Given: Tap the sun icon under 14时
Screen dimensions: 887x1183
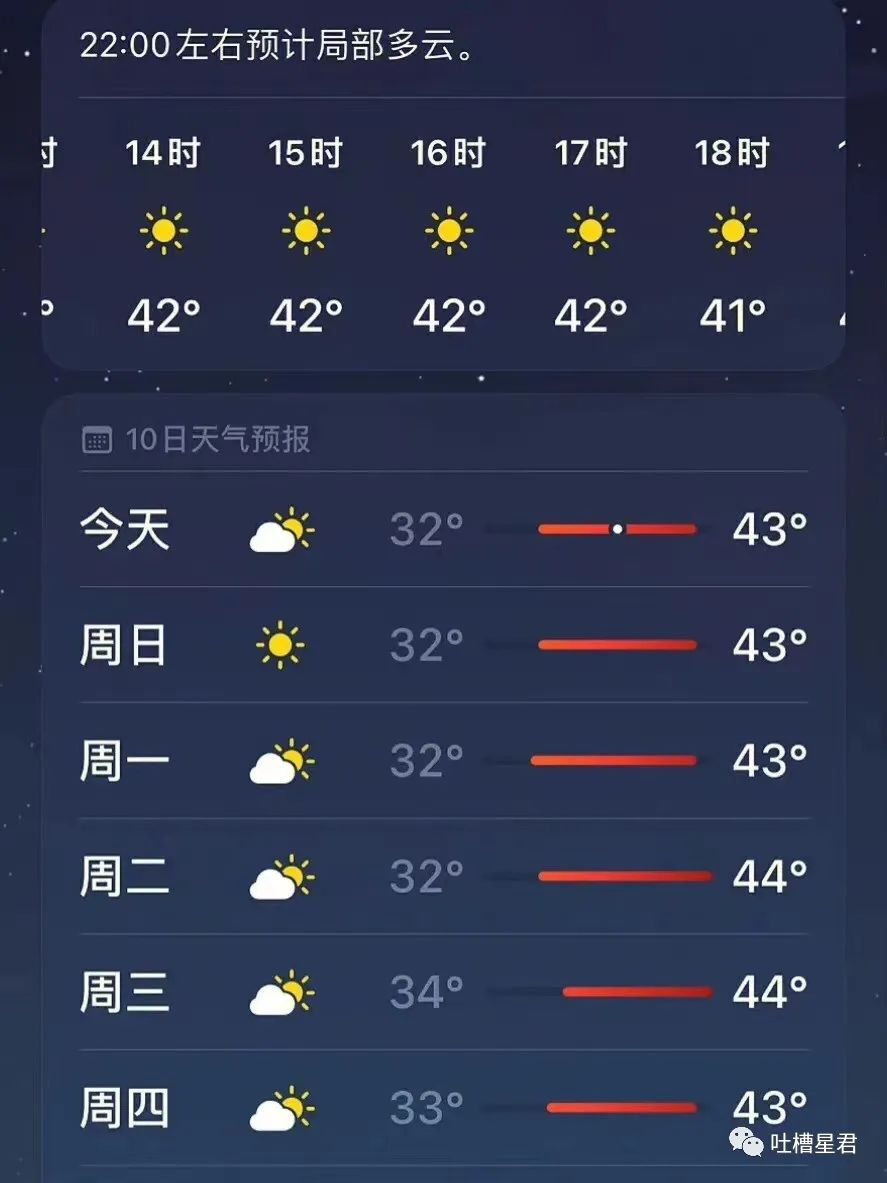Looking at the screenshot, I should click(164, 229).
